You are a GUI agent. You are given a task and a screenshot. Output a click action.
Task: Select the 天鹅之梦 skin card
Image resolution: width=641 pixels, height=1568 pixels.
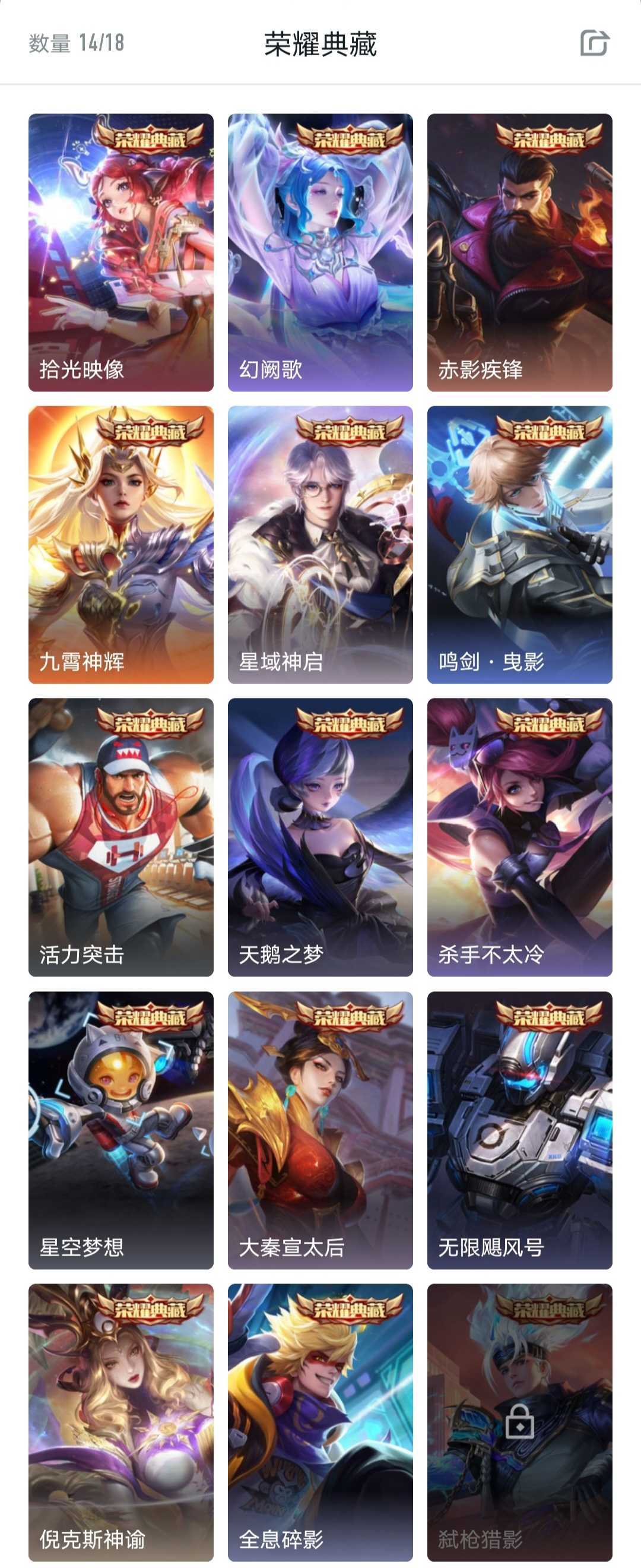(x=320, y=837)
